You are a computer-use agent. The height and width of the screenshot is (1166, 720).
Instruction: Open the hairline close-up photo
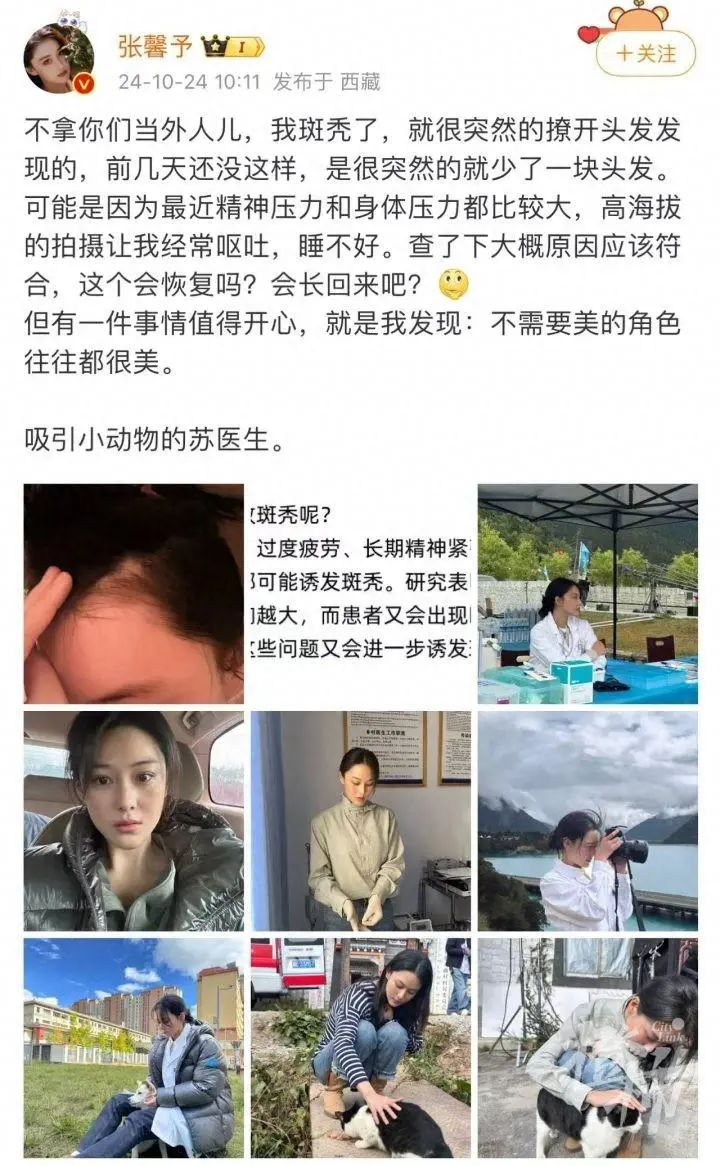134,594
